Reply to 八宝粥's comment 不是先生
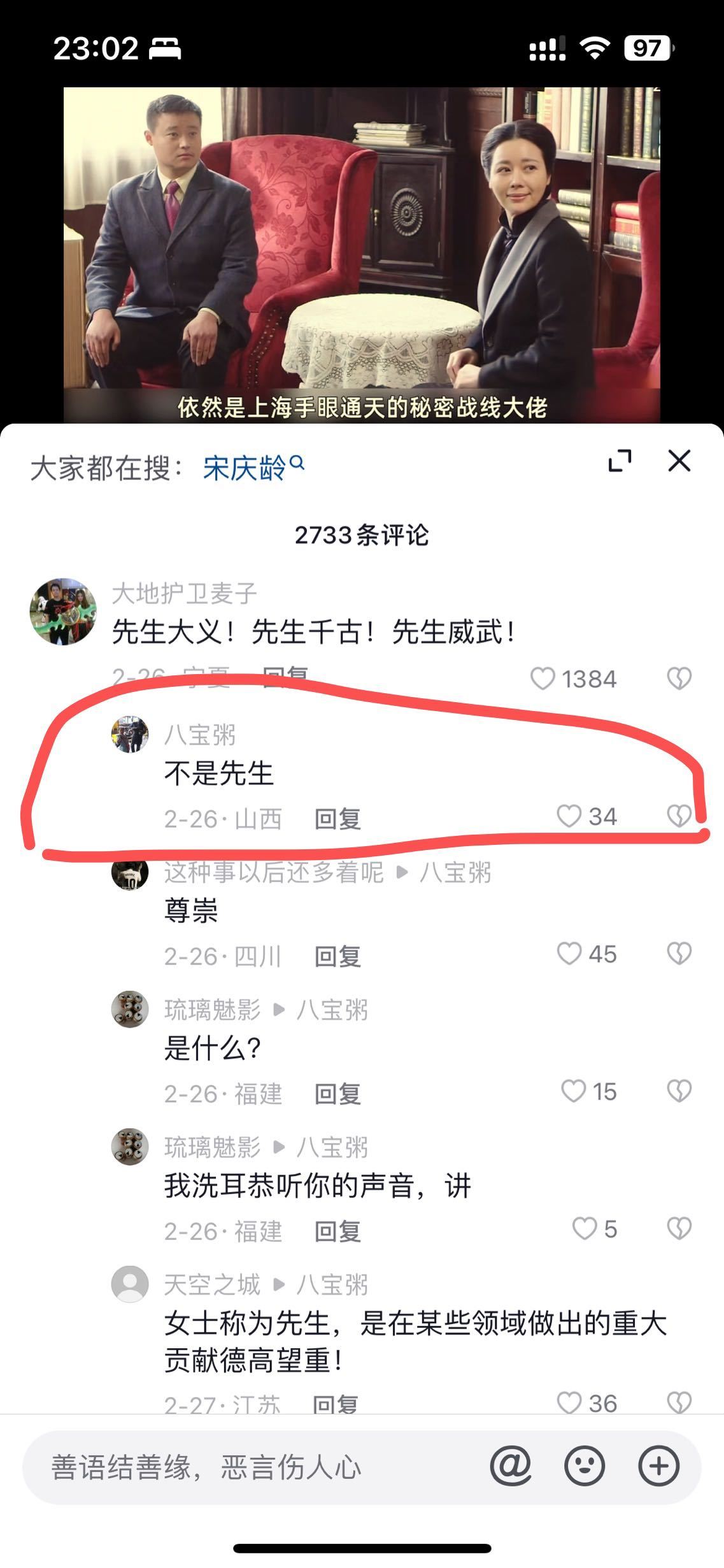 [x=337, y=819]
